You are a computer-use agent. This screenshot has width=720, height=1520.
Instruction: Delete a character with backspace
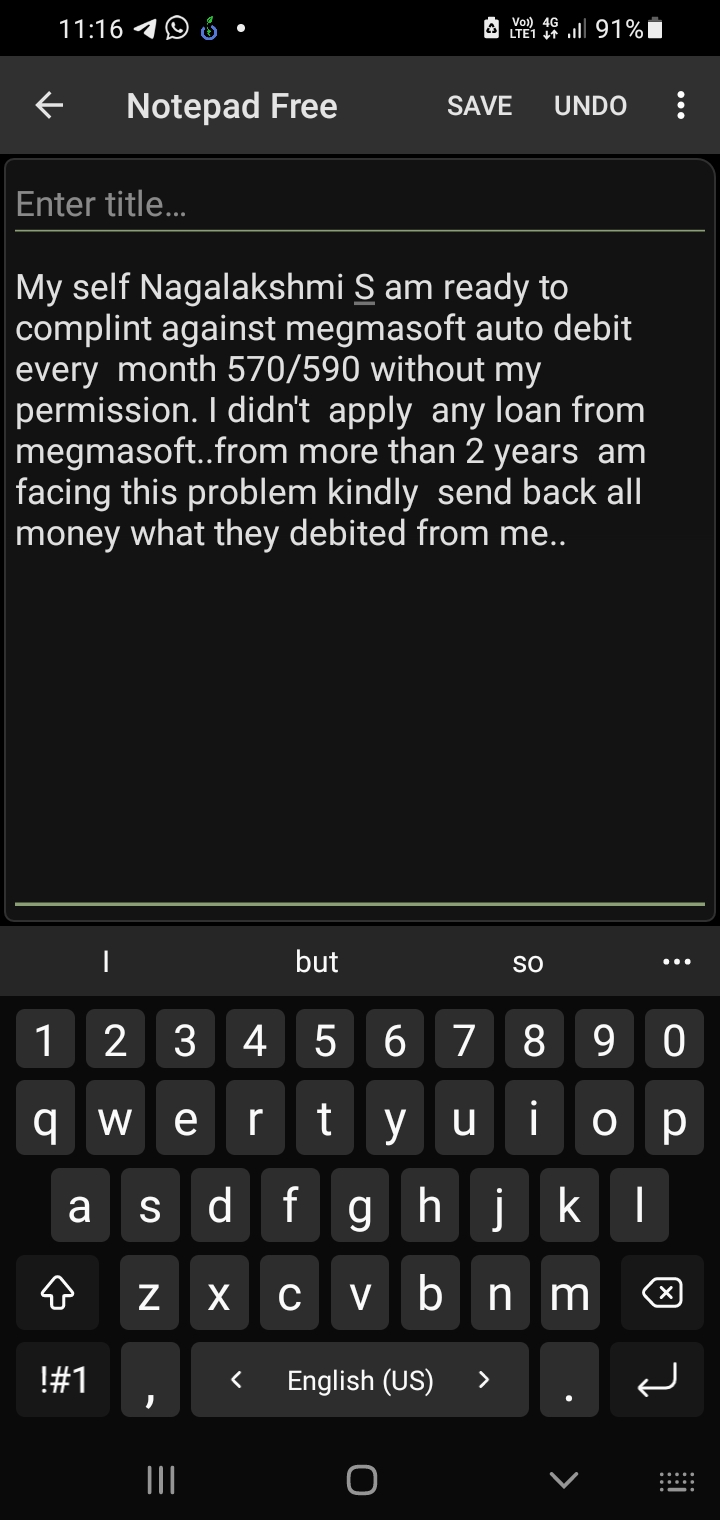(x=662, y=1295)
